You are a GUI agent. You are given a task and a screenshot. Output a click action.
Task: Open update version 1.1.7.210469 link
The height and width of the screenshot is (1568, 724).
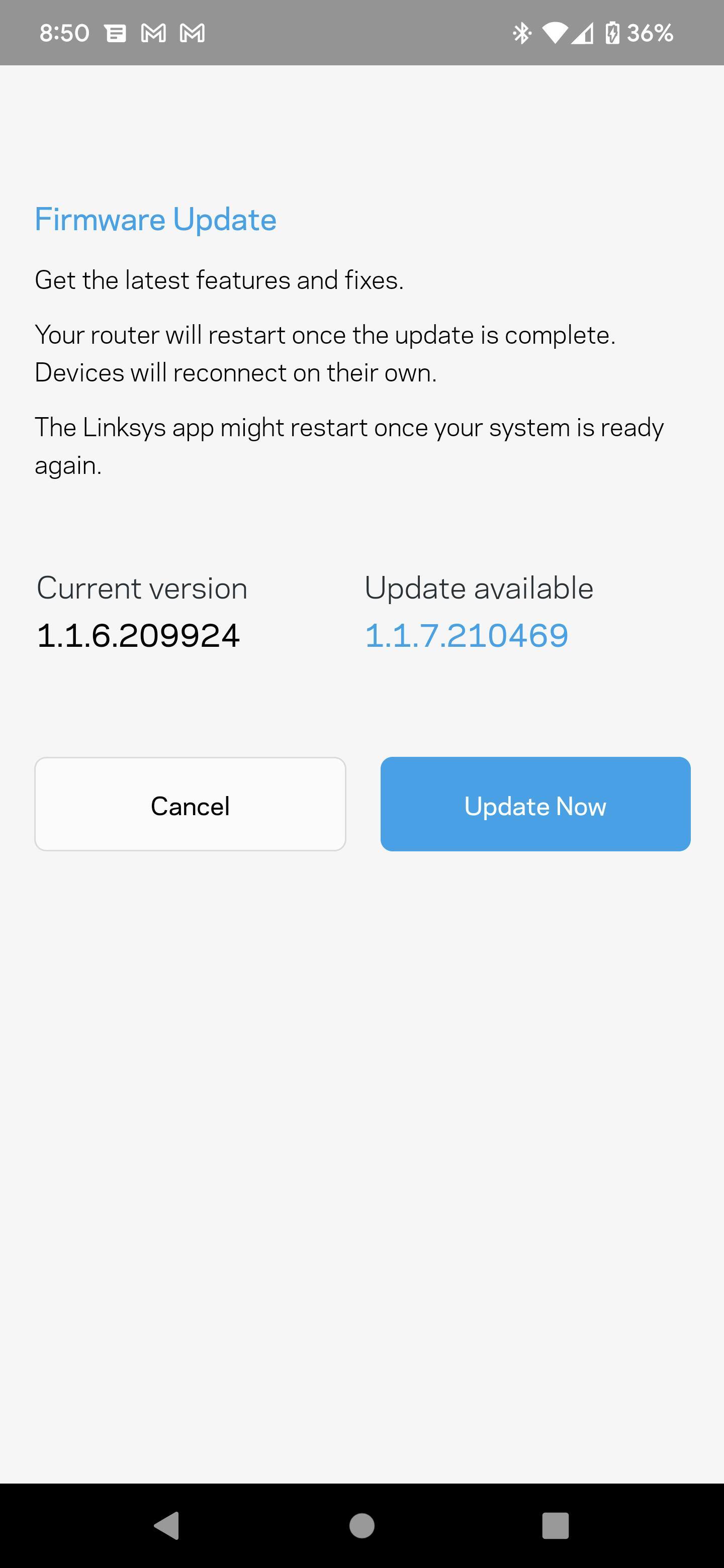point(467,635)
